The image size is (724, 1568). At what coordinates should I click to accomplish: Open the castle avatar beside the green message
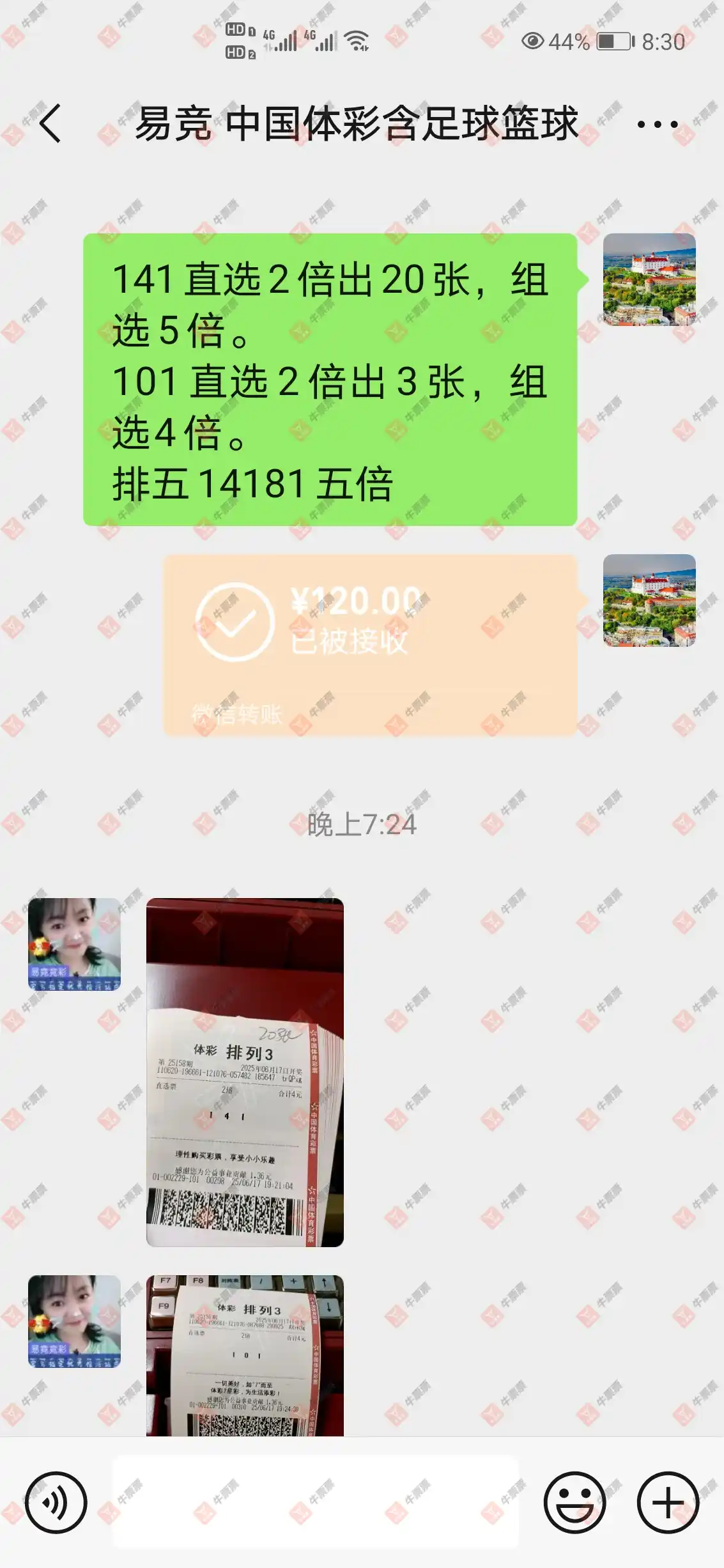pyautogui.click(x=649, y=280)
